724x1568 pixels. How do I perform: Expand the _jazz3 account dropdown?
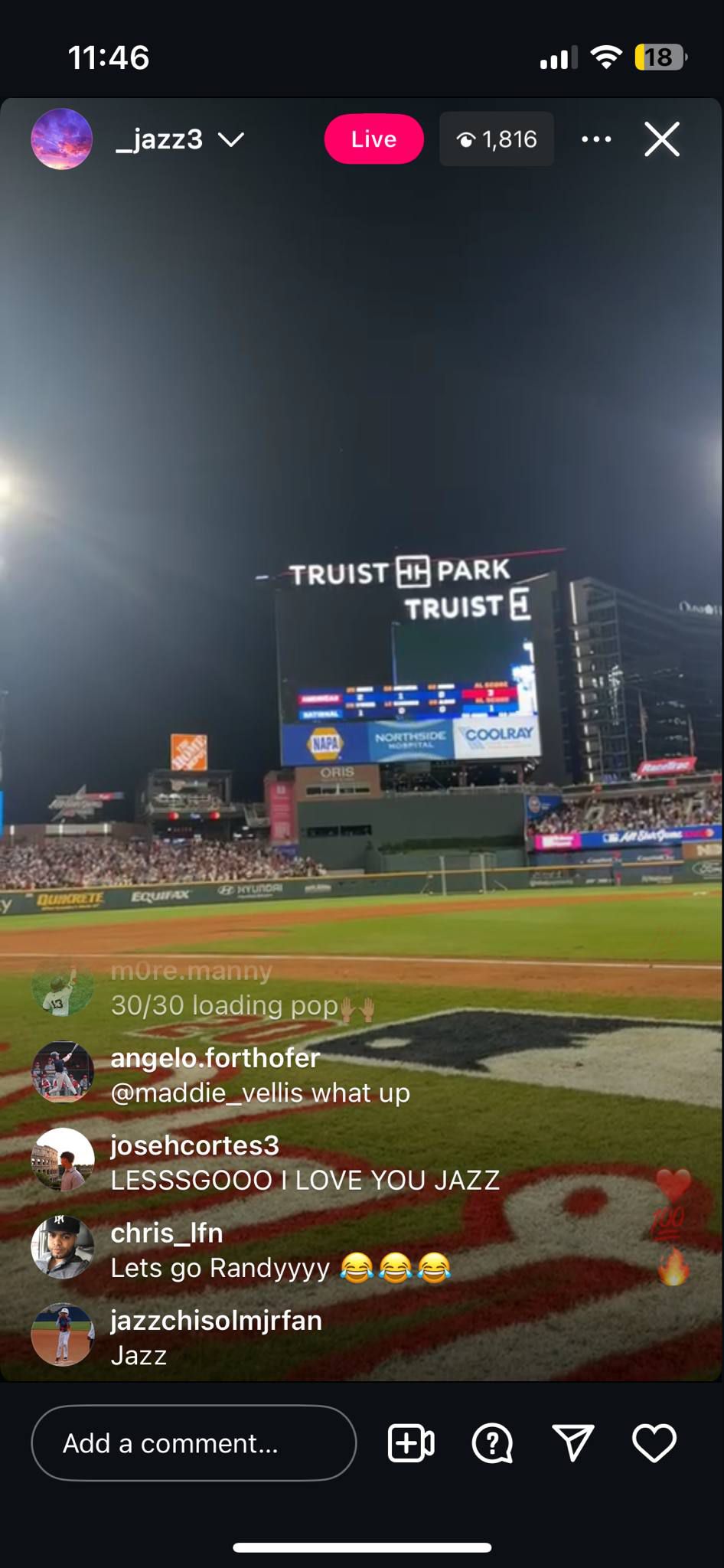tap(230, 139)
